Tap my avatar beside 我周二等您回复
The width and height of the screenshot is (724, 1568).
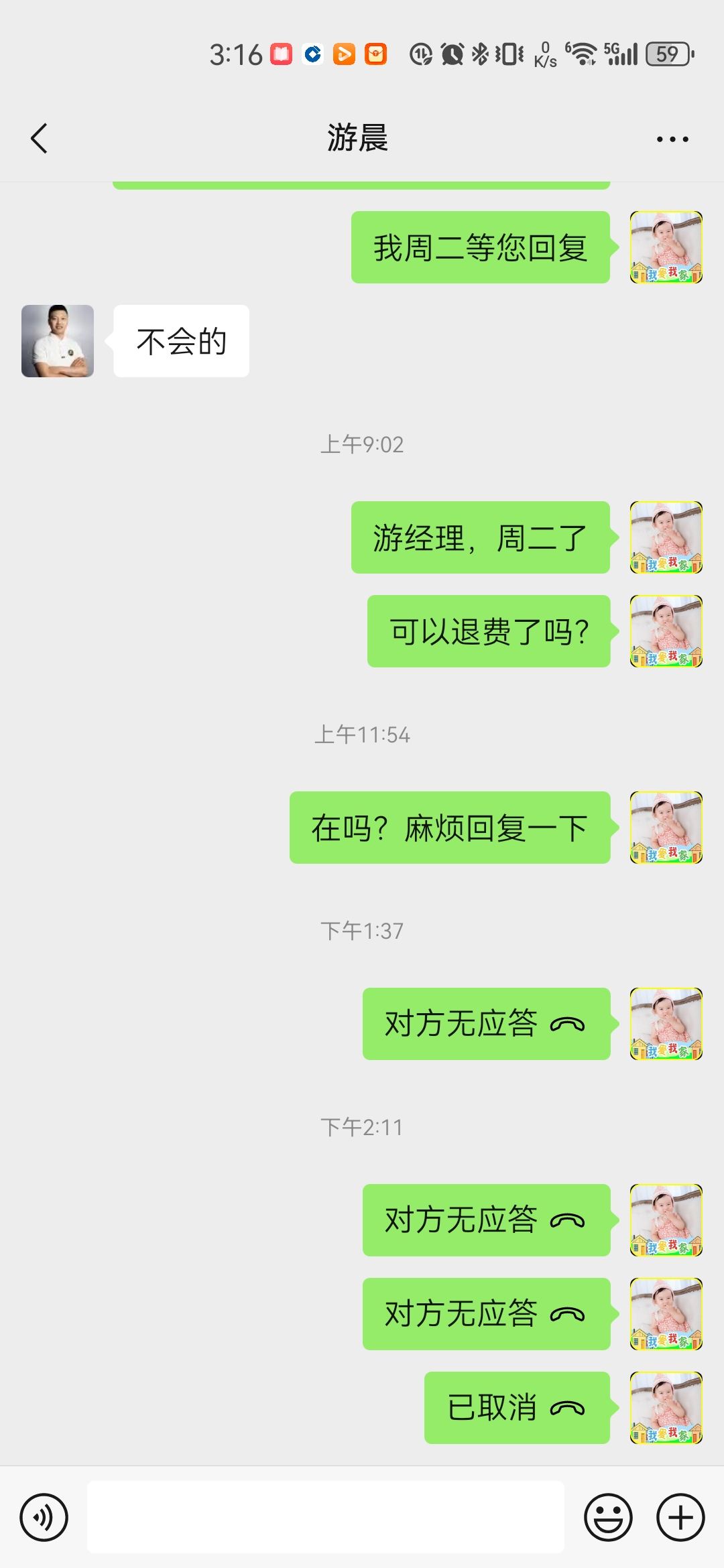666,247
